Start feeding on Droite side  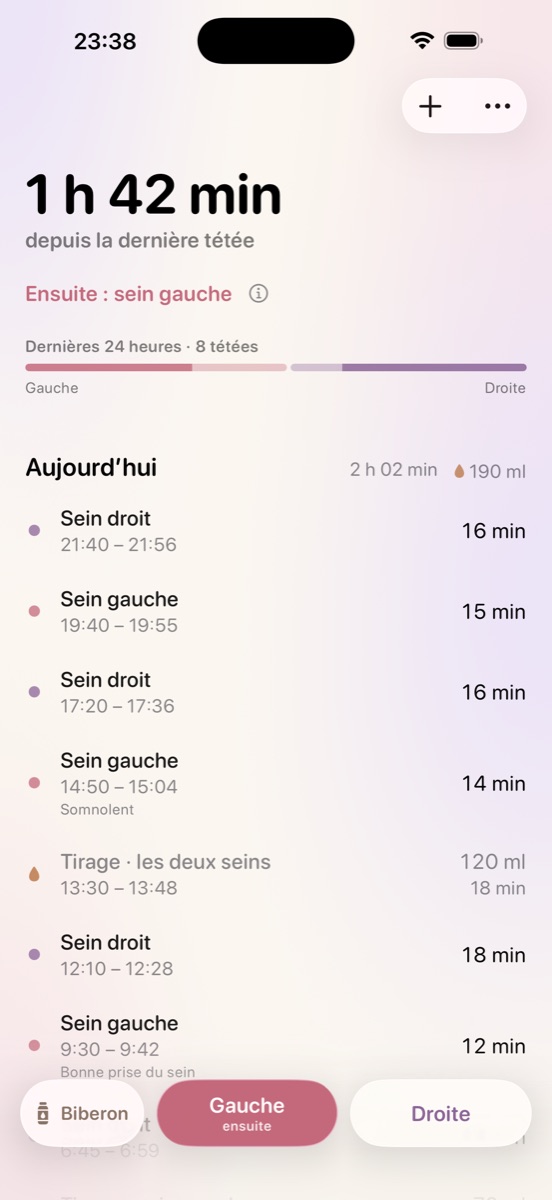pyautogui.click(x=440, y=1113)
